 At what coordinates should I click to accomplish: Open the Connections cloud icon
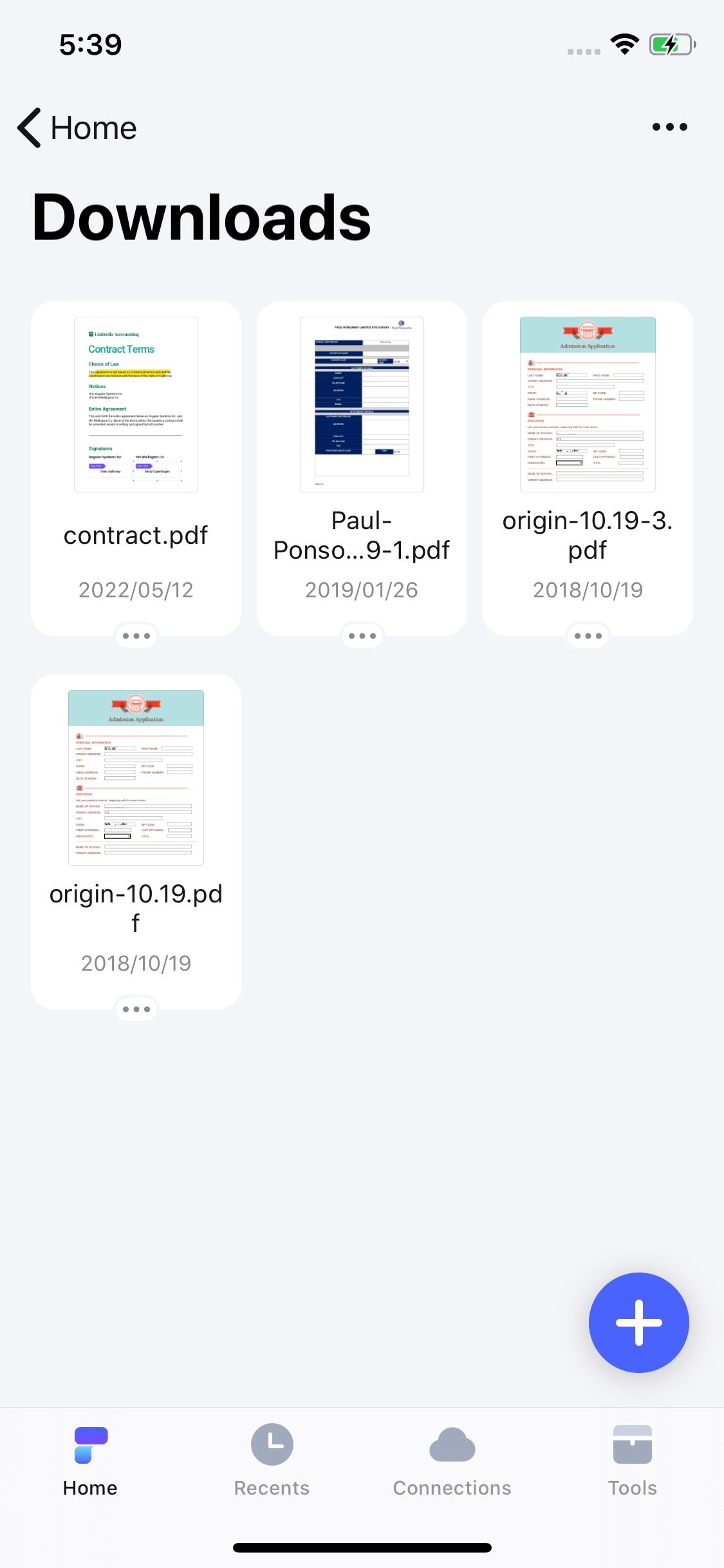point(452,1450)
